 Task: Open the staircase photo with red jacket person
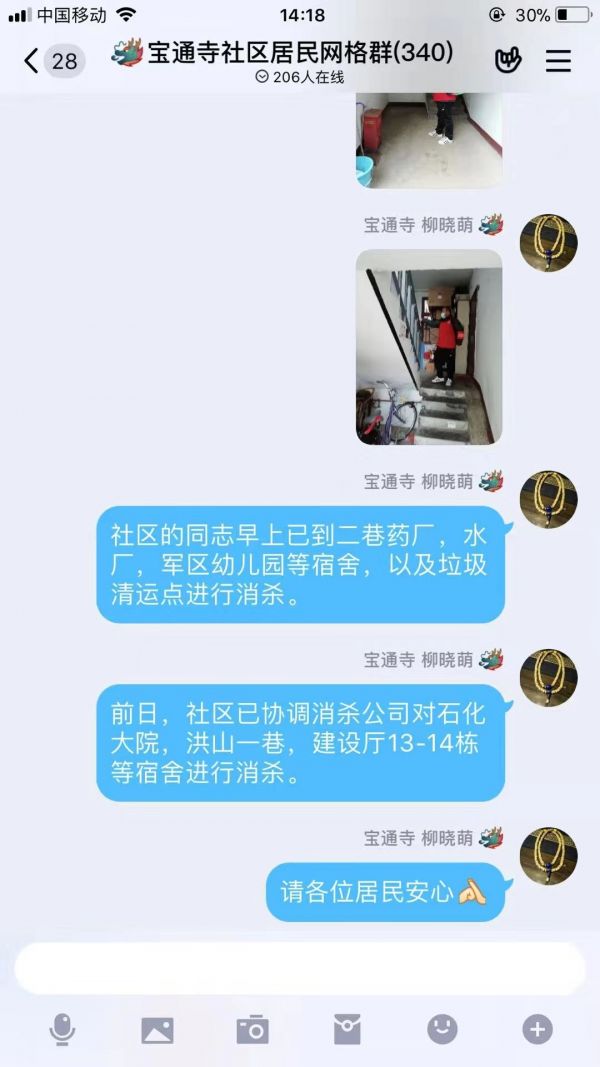(x=429, y=346)
